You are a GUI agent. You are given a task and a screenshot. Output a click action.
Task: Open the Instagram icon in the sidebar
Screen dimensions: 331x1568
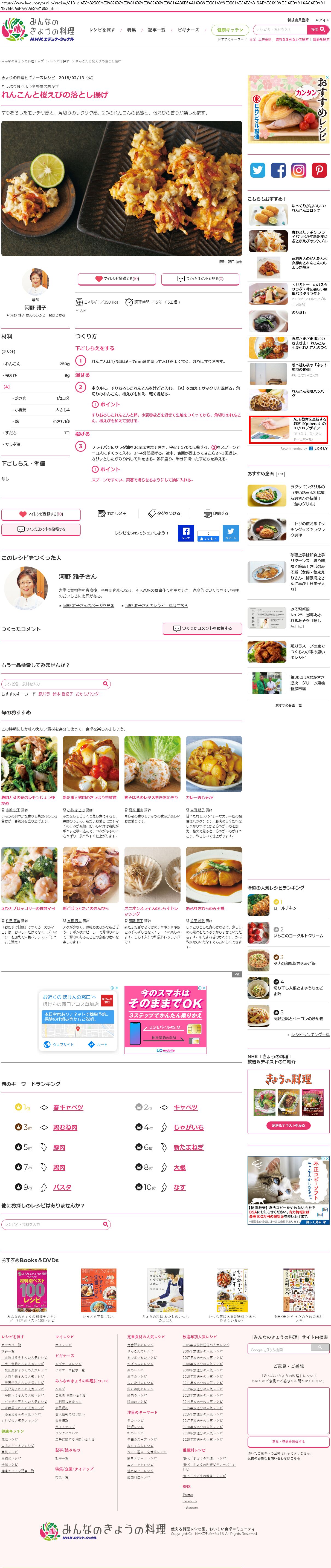[x=298, y=170]
